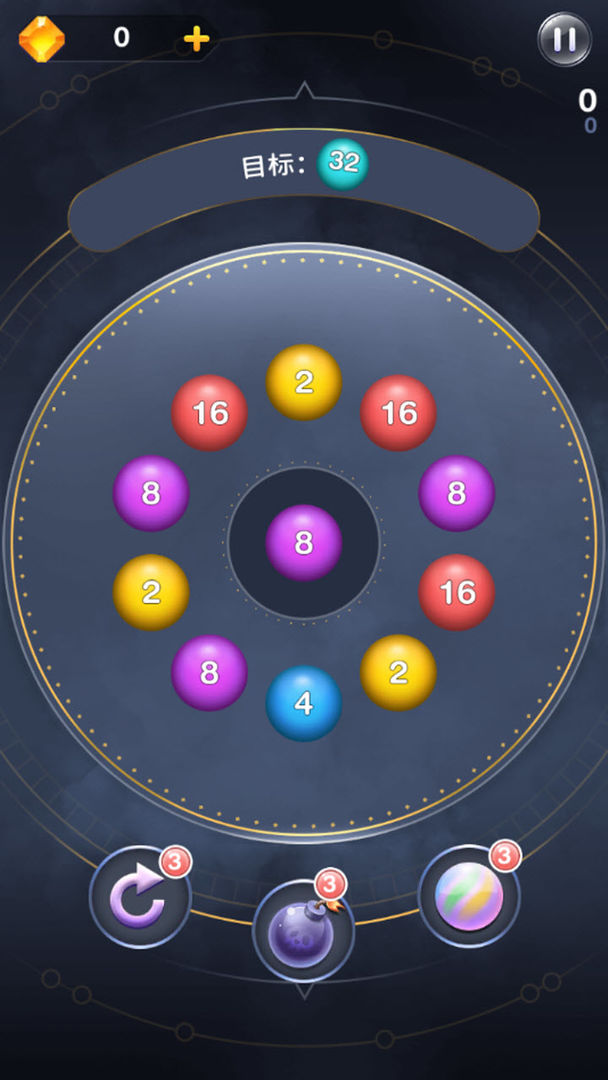Viewport: 608px width, 1080px height.
Task: Add more gems with the plus icon
Action: click(197, 39)
